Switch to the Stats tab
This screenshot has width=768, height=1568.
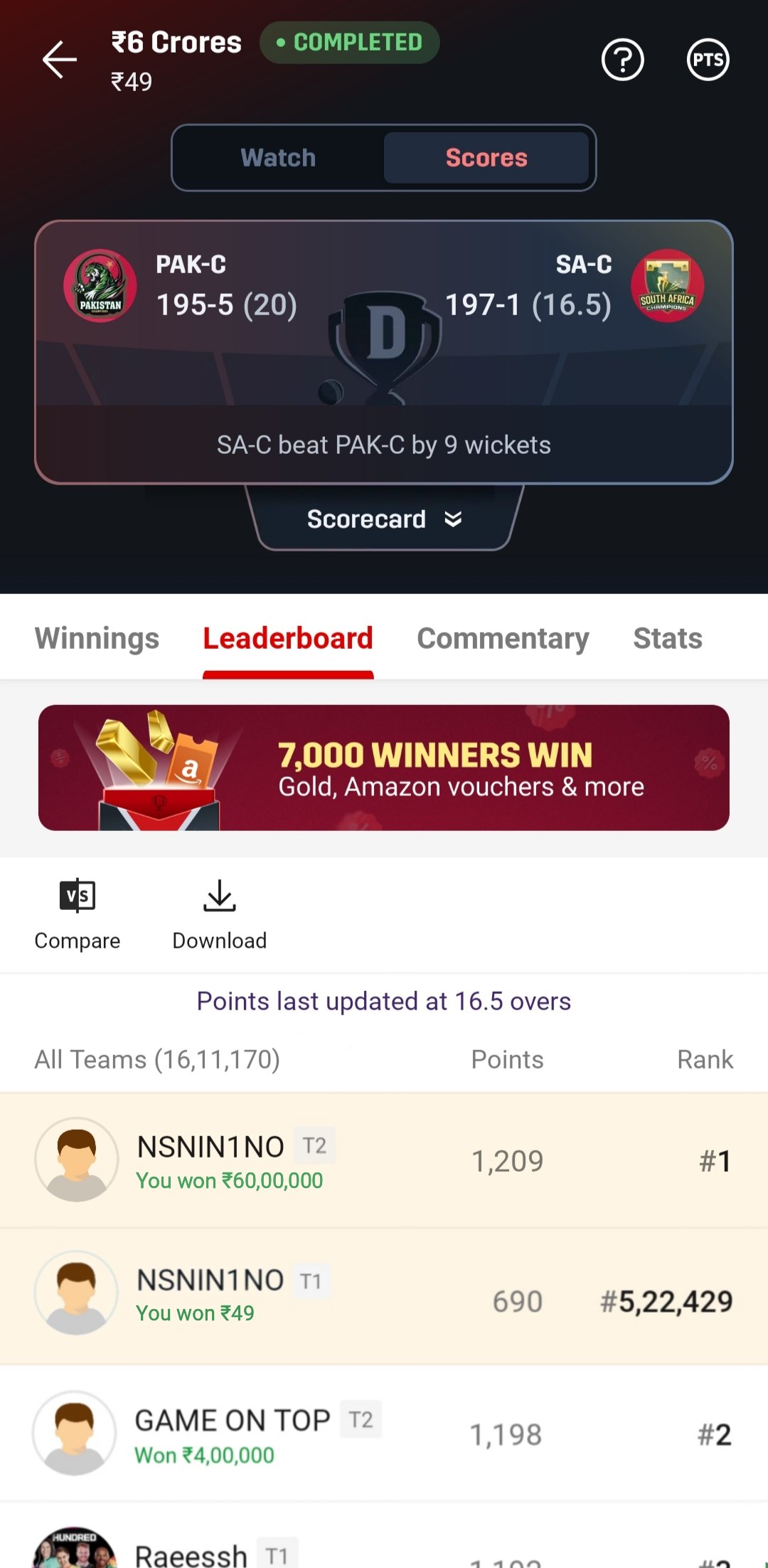667,638
